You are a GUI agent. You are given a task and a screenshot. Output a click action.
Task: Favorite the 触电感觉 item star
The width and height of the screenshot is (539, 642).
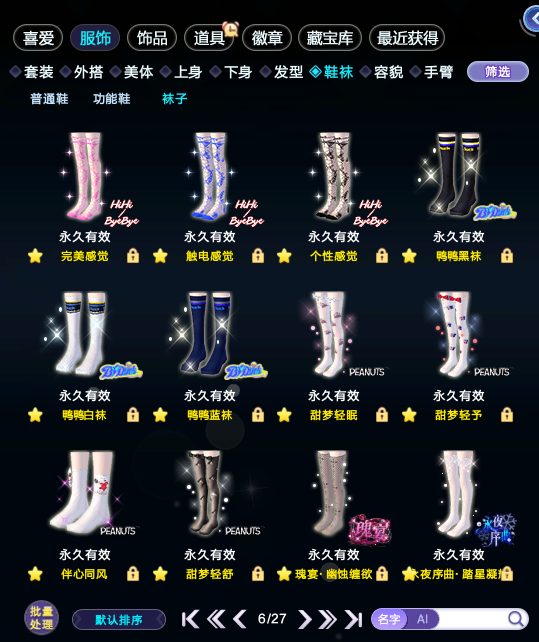[x=160, y=256]
